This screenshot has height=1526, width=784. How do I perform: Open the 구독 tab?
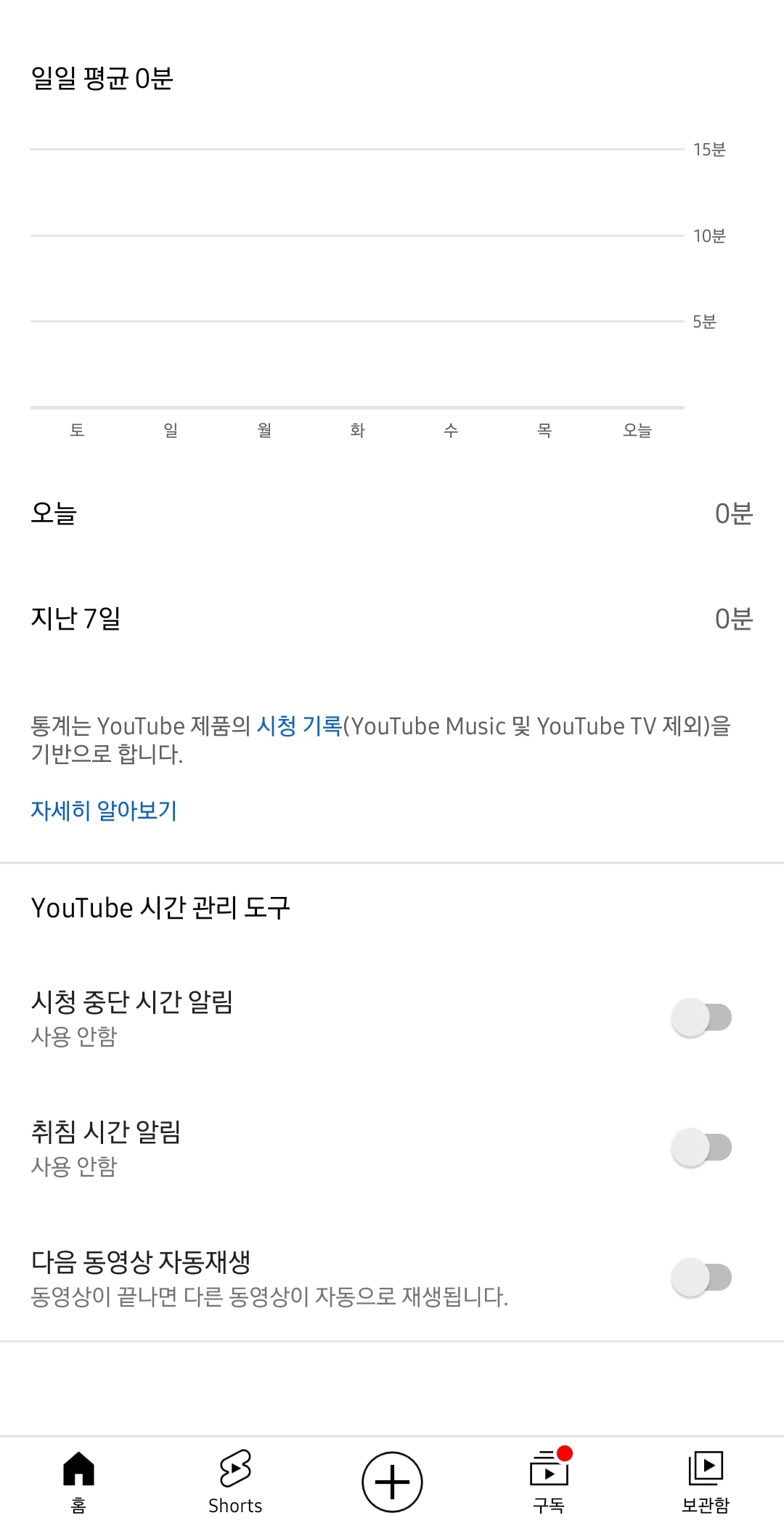[549, 1482]
